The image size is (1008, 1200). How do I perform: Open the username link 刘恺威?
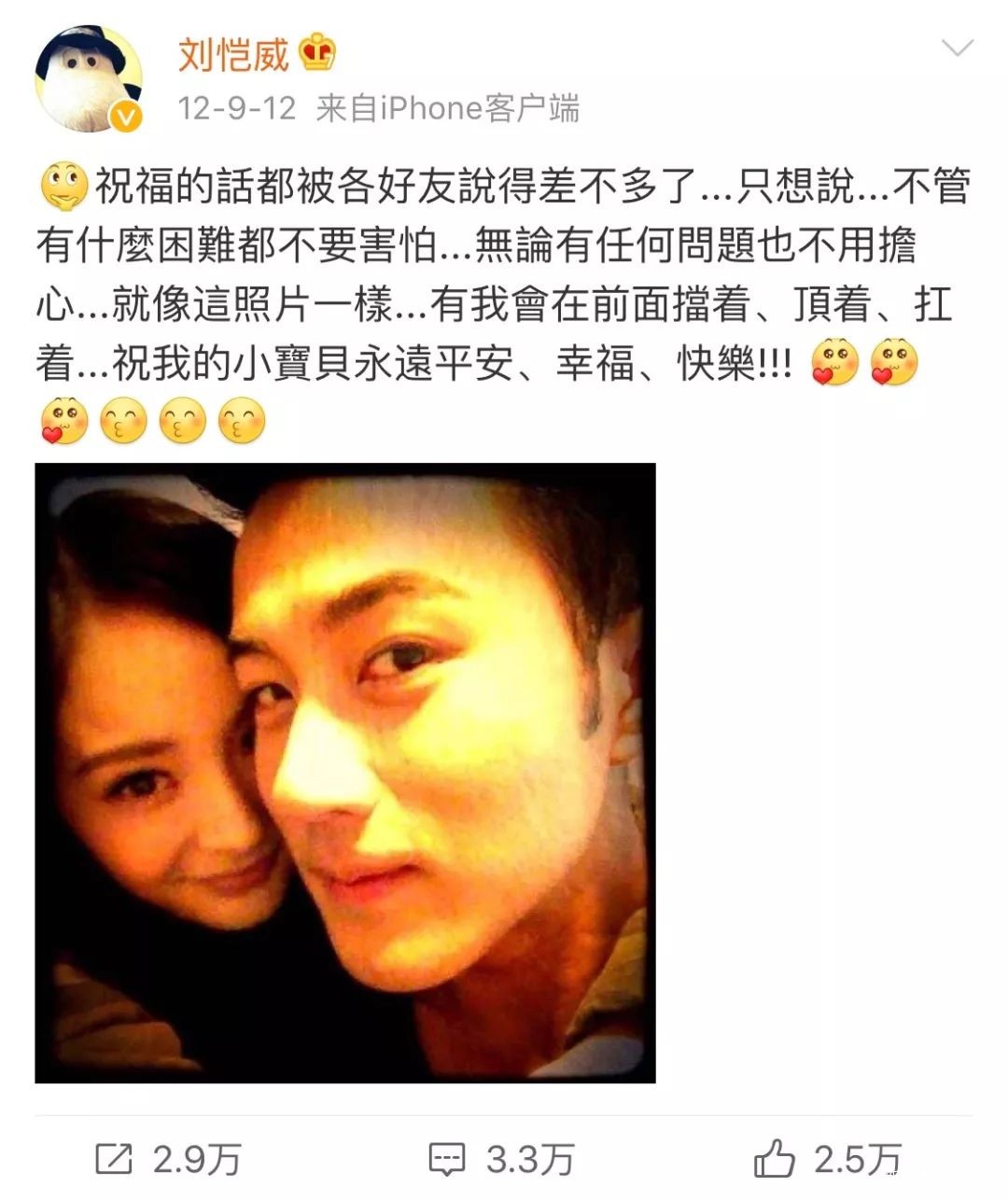(233, 55)
